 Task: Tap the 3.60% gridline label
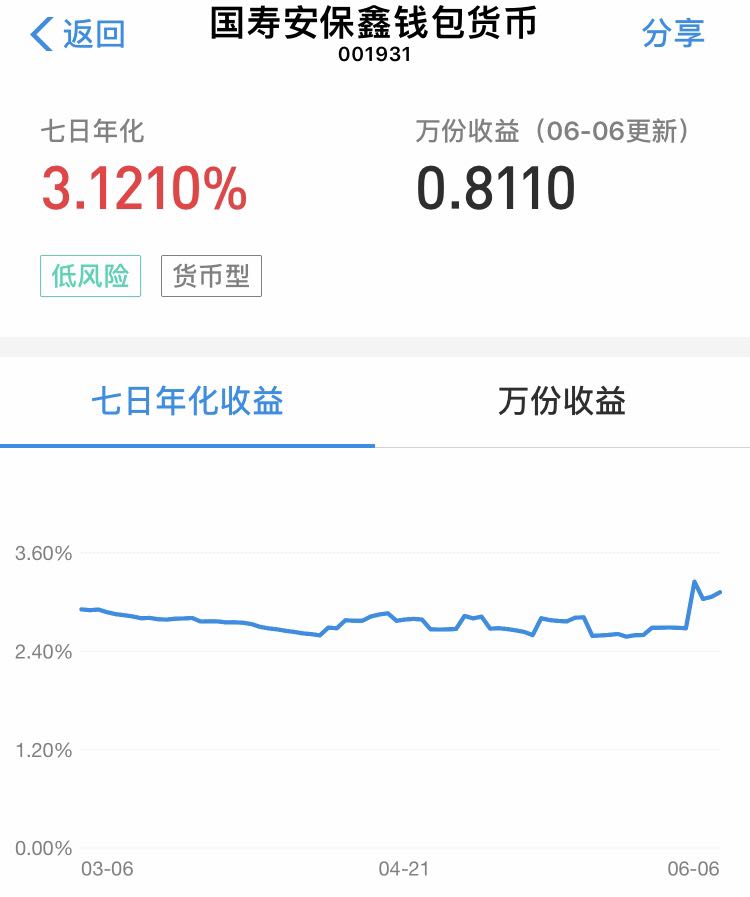click(43, 552)
